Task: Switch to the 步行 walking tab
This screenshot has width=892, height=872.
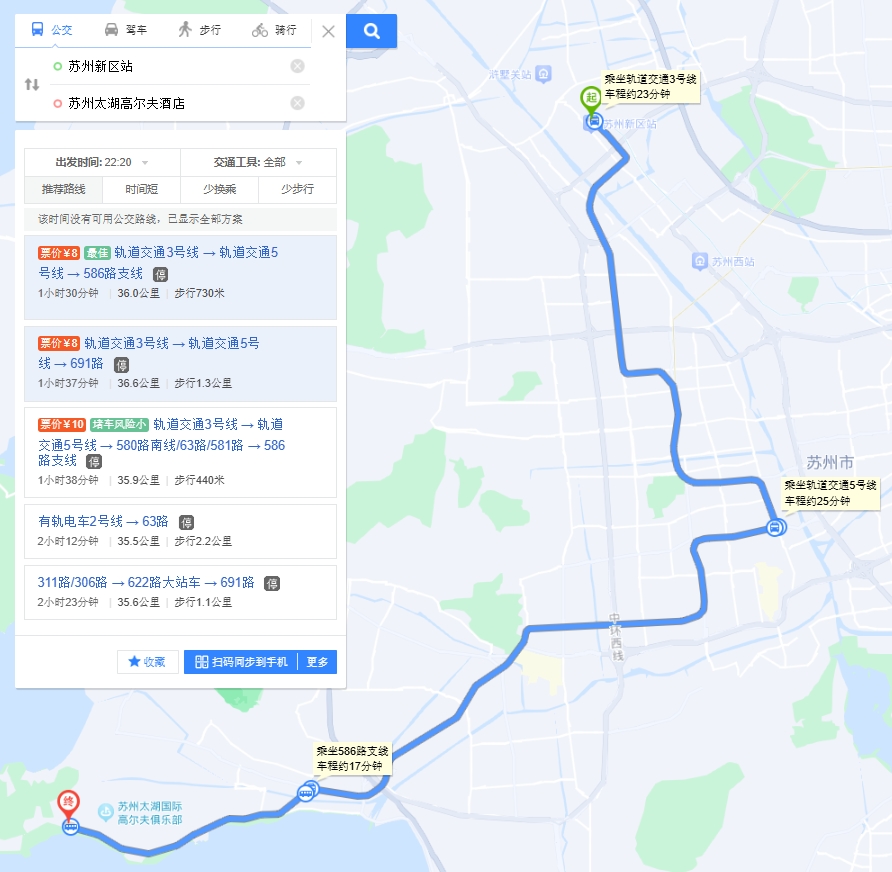Action: (x=199, y=30)
